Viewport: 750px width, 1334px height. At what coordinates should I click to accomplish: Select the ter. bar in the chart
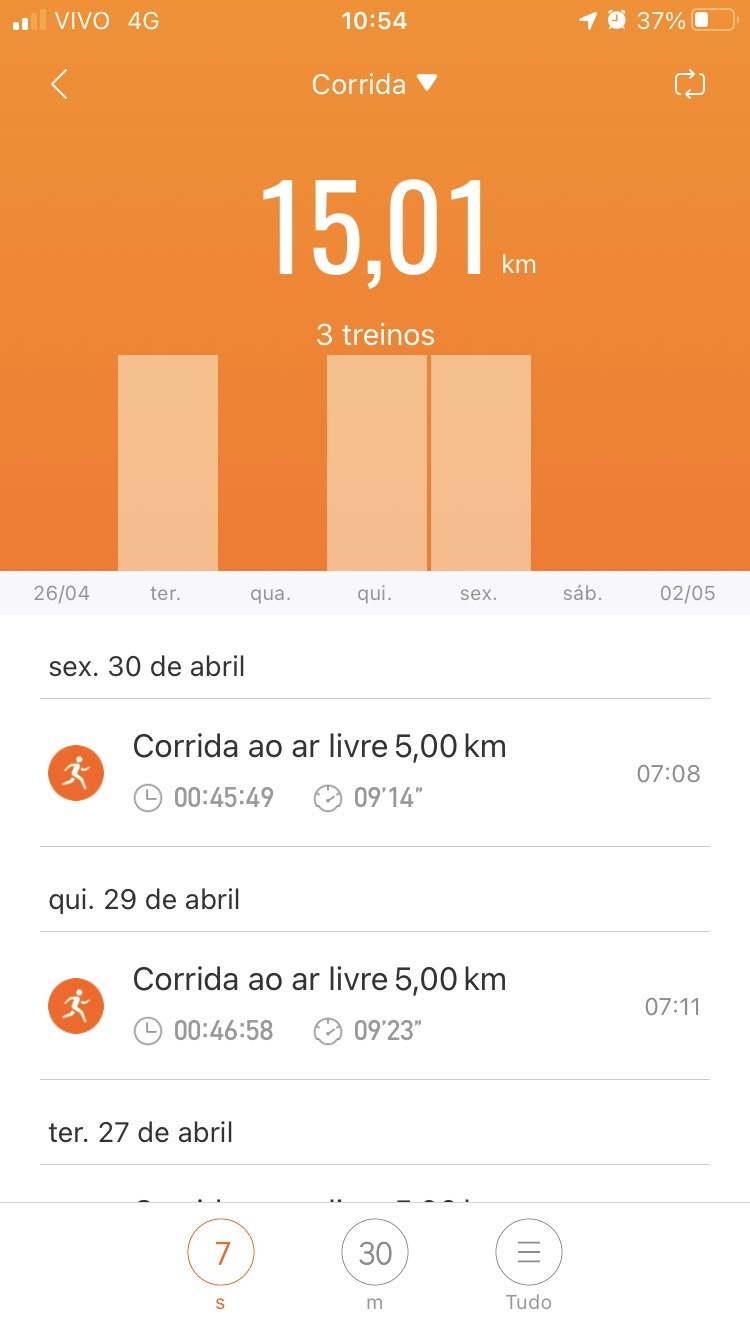[168, 463]
